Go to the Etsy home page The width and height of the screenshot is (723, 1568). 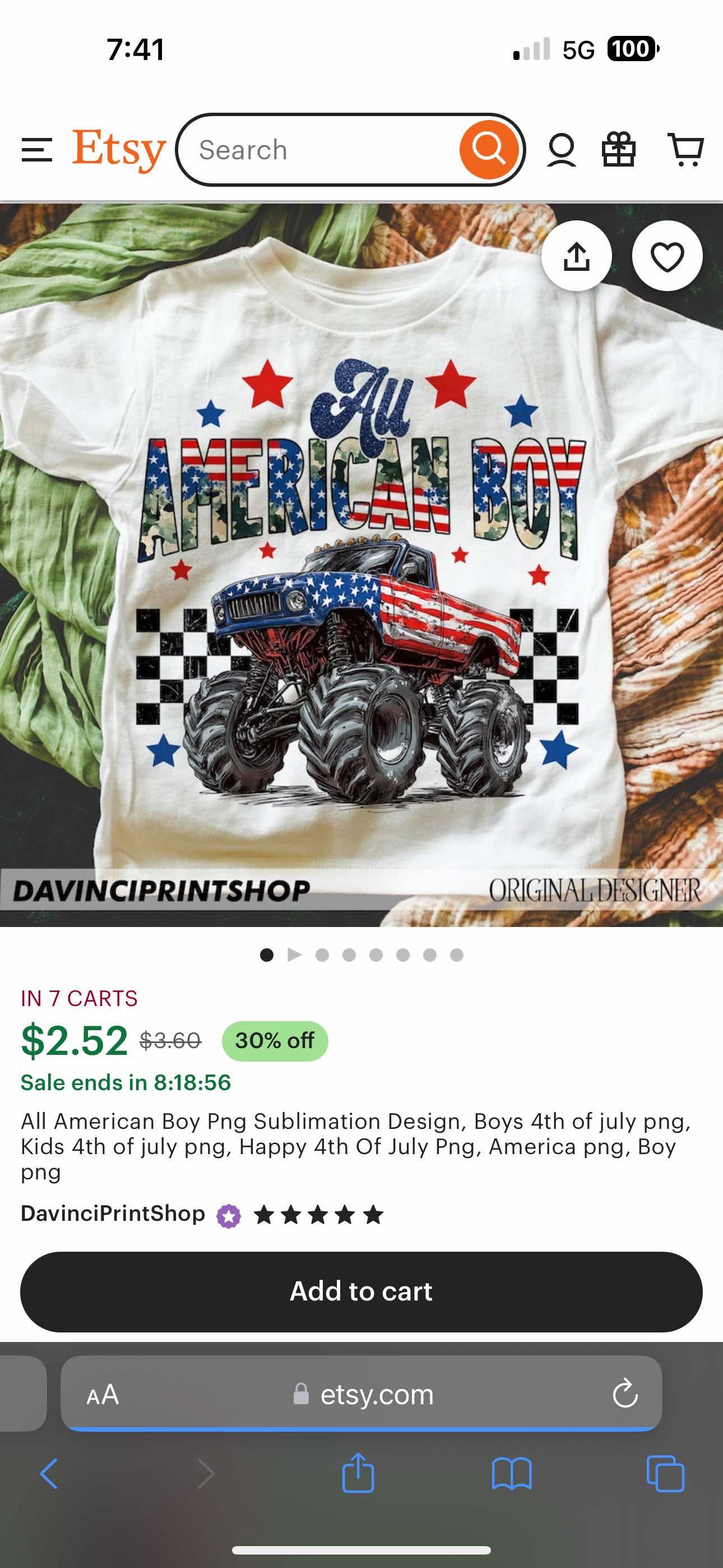(x=119, y=150)
